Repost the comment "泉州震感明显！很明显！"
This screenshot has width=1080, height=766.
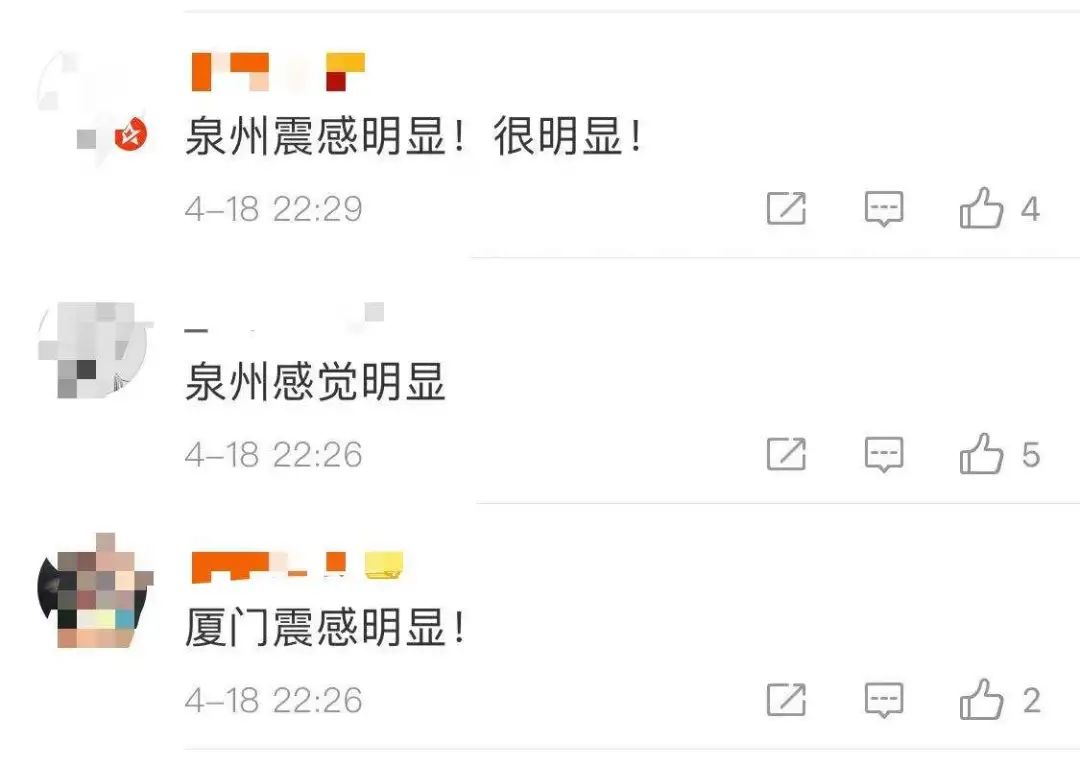(x=786, y=208)
